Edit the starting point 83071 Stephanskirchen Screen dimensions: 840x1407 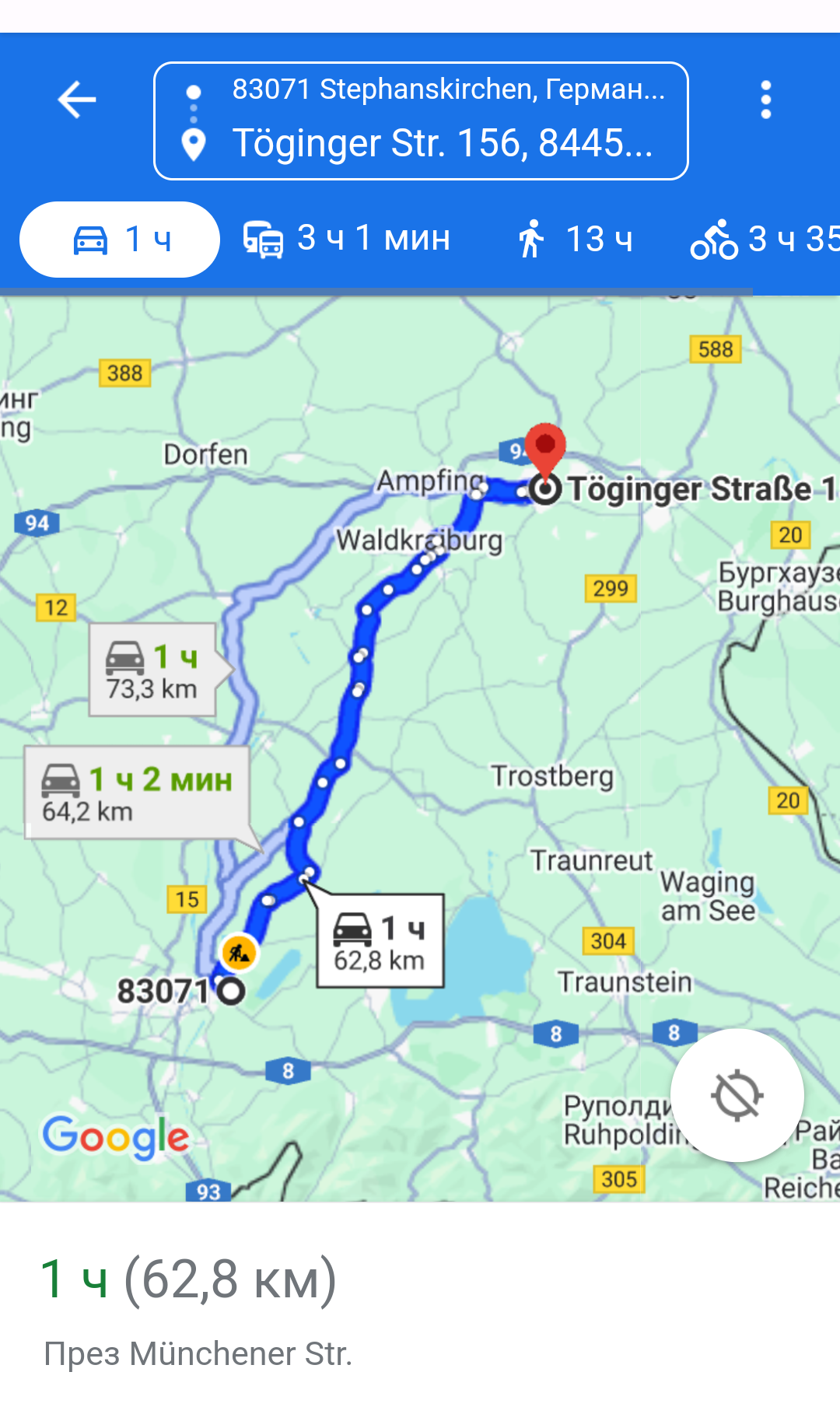point(448,90)
